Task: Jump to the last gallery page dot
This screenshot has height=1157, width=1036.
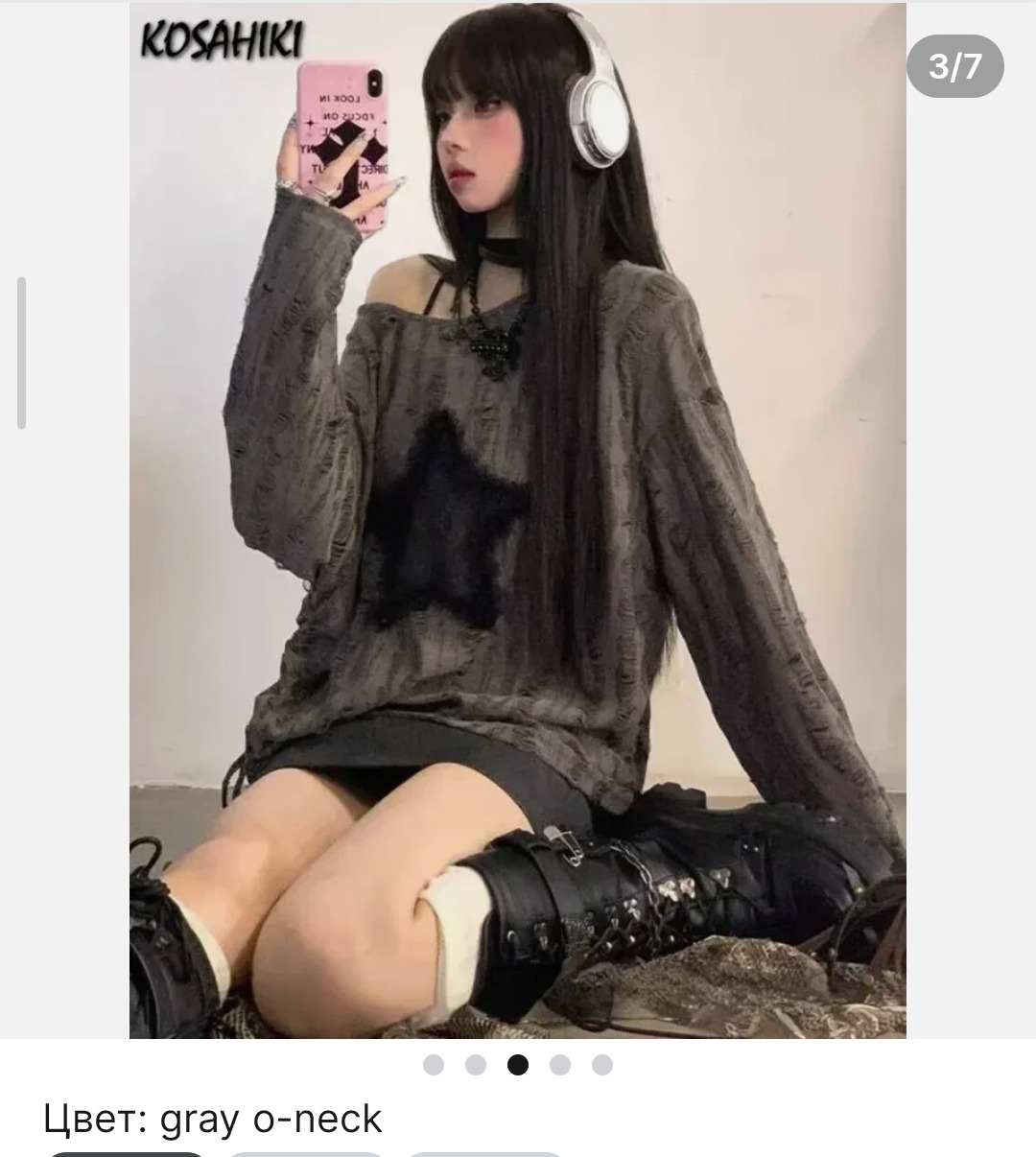Action: pos(602,1065)
